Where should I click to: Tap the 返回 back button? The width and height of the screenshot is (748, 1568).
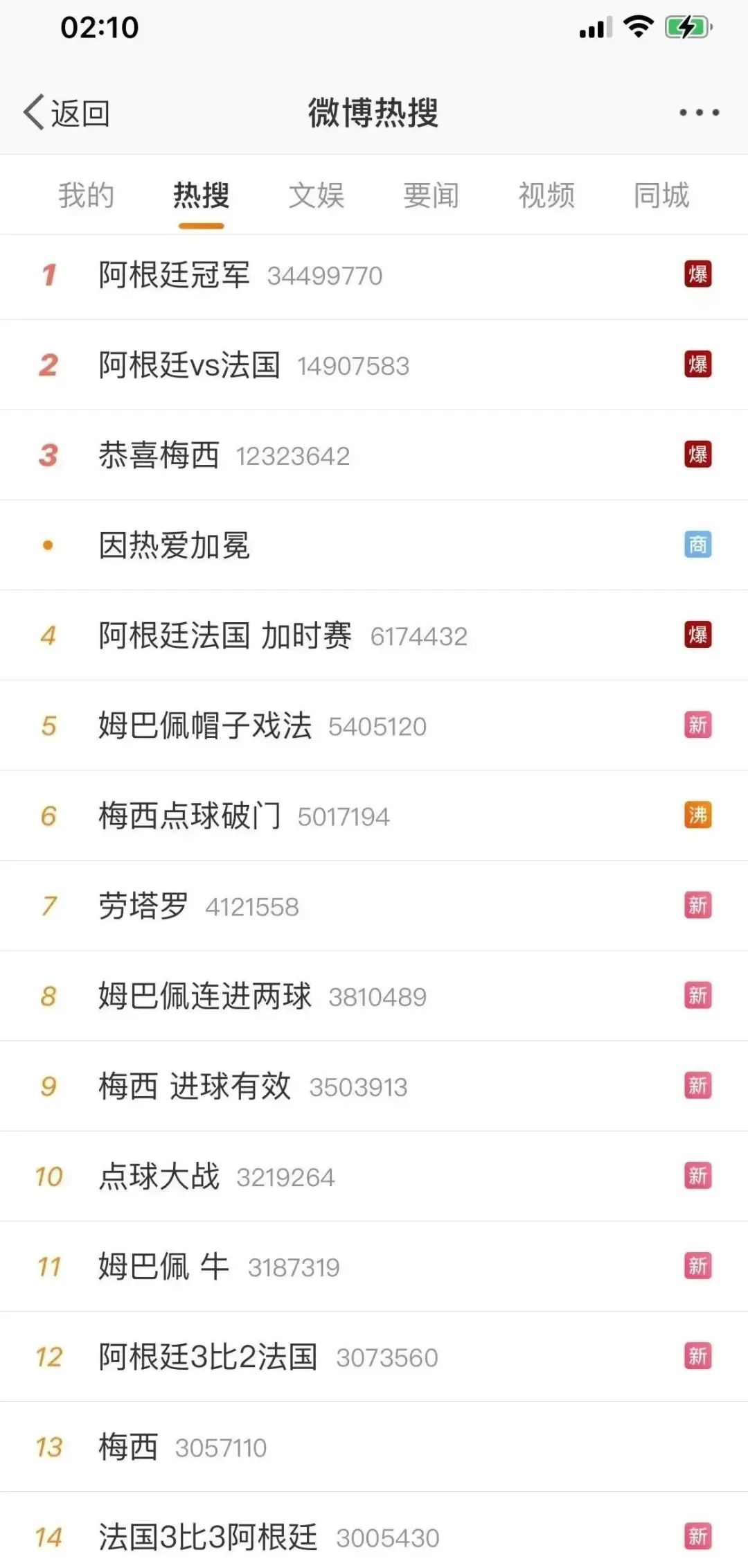click(67, 113)
